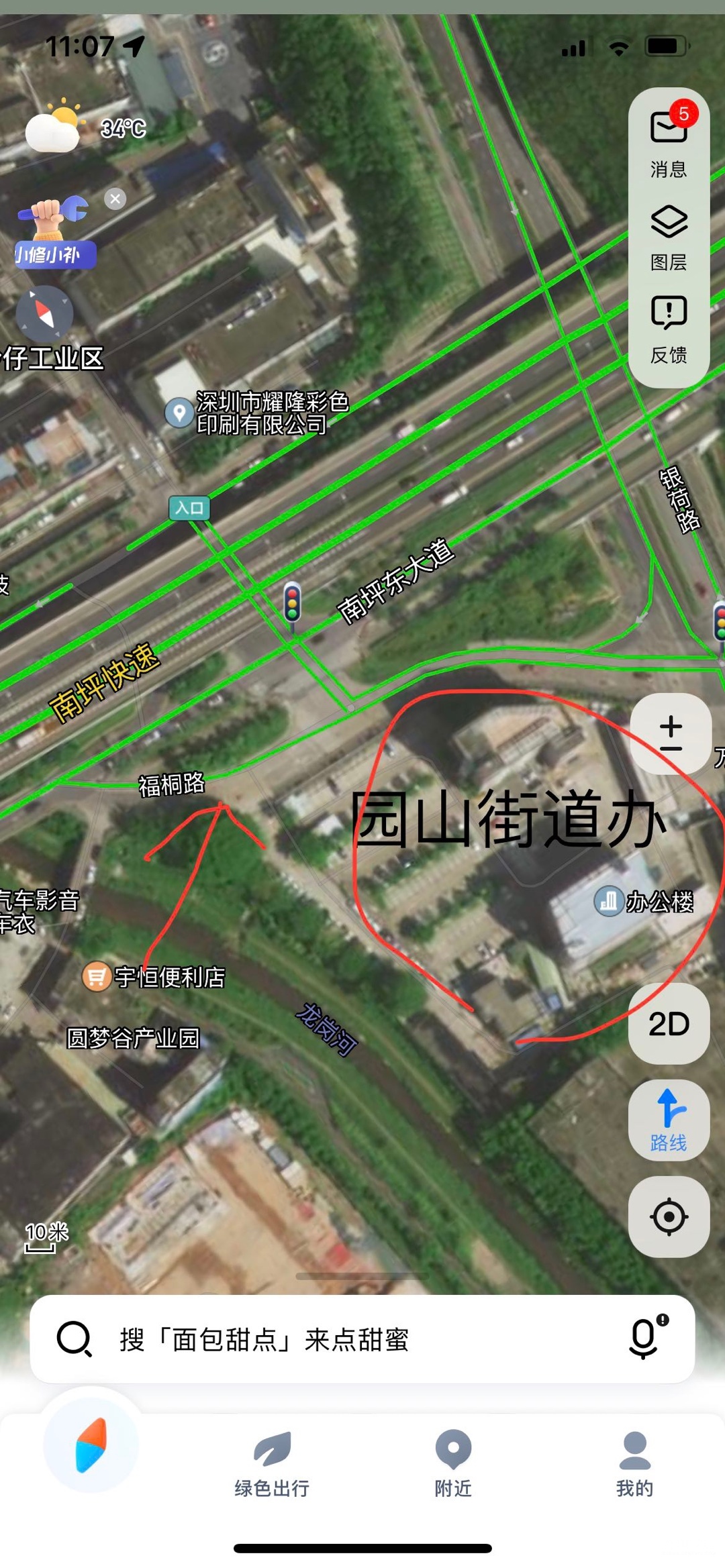
Task: Switch the map to 2D view
Action: pos(669,1024)
